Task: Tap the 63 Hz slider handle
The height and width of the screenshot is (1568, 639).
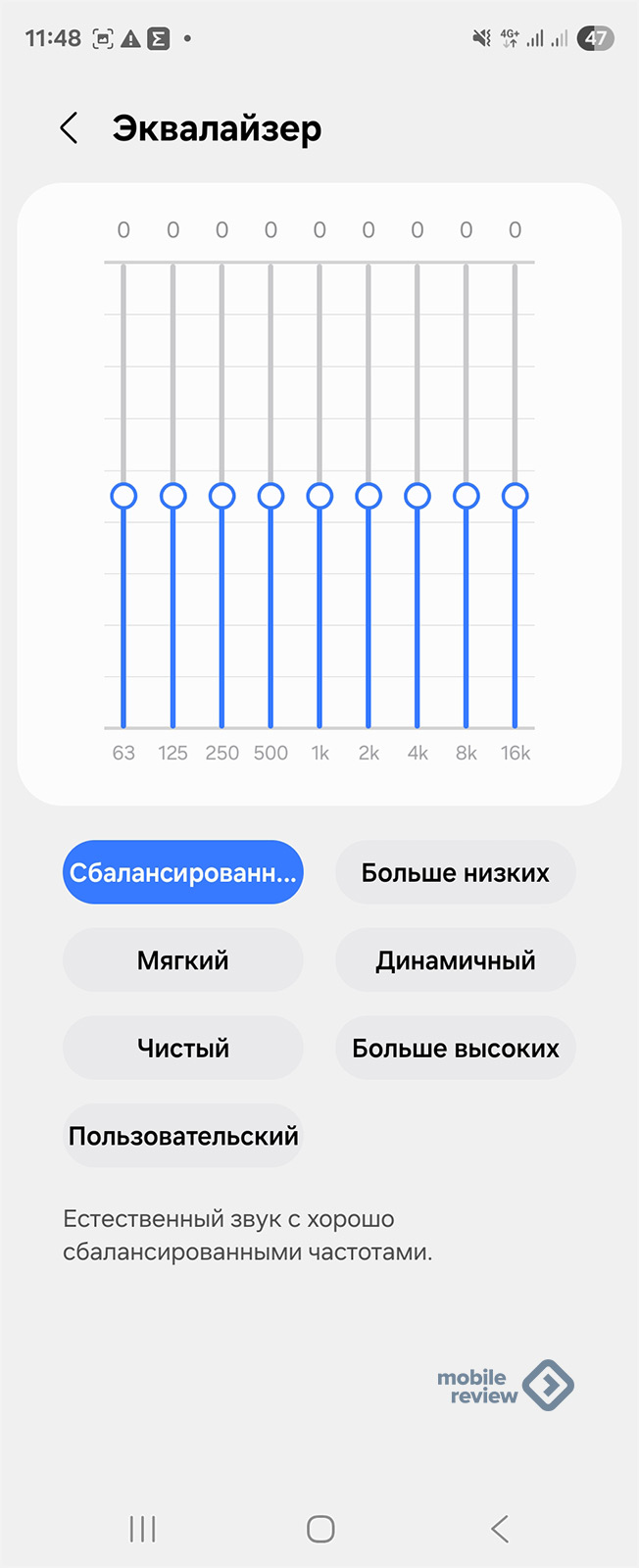Action: tap(123, 496)
